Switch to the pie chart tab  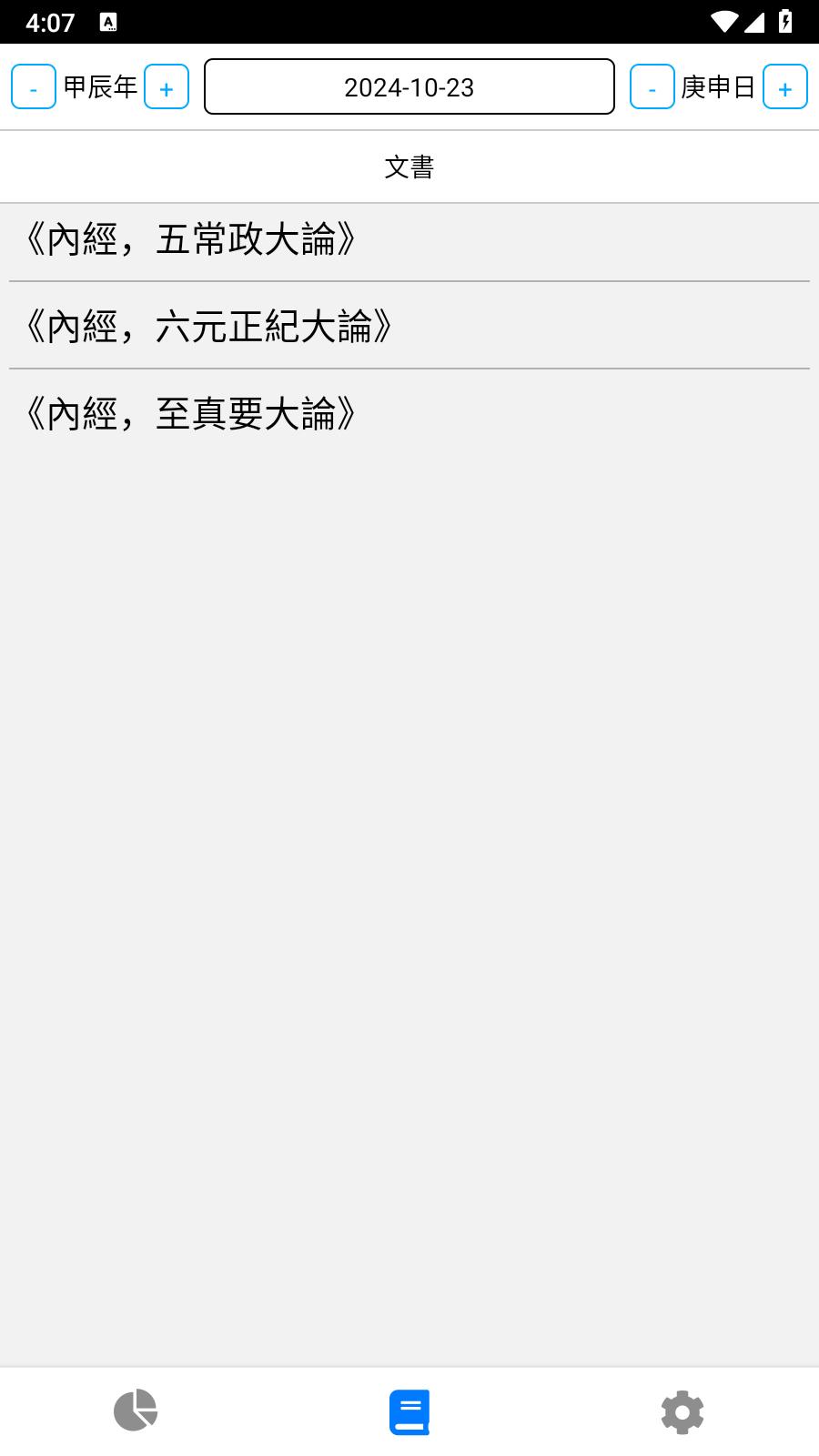pos(136,1411)
